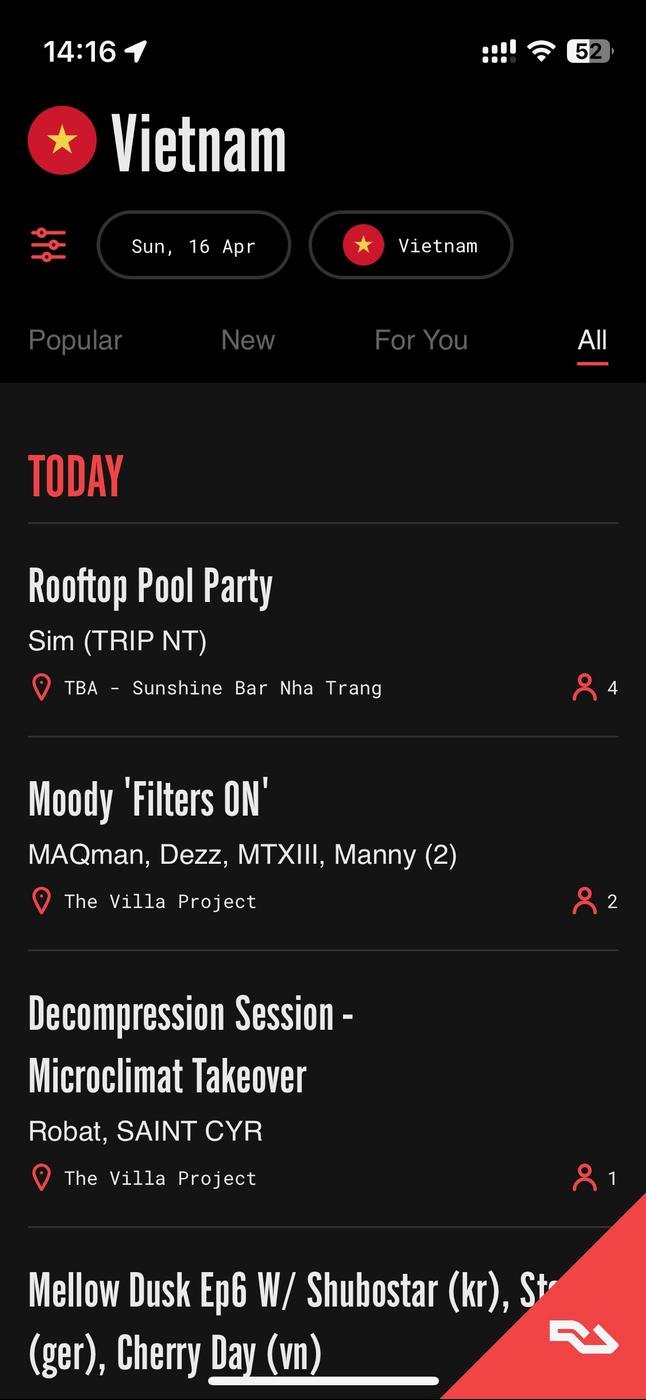646x1400 pixels.
Task: Open the Rooftop Pool Party event
Action: point(150,586)
